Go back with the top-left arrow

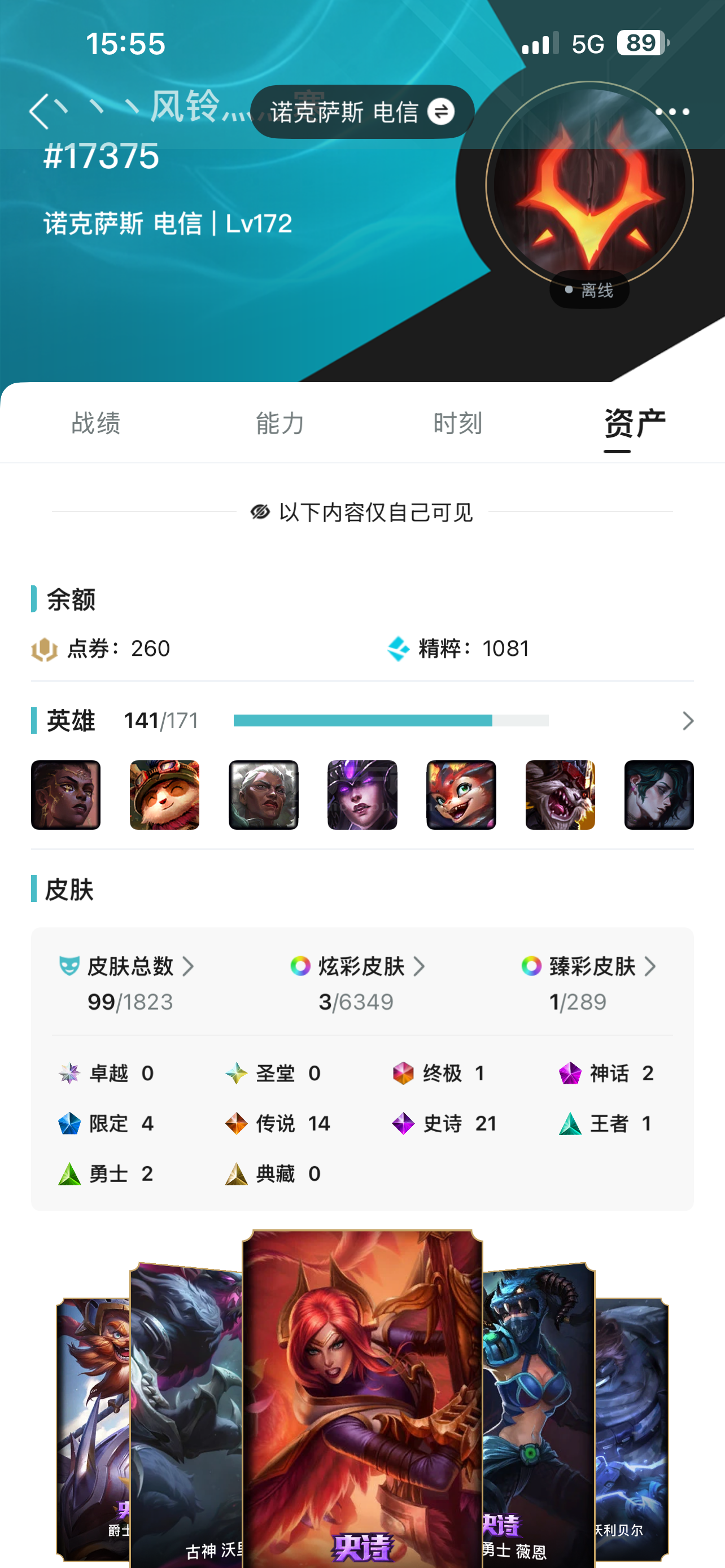click(39, 112)
